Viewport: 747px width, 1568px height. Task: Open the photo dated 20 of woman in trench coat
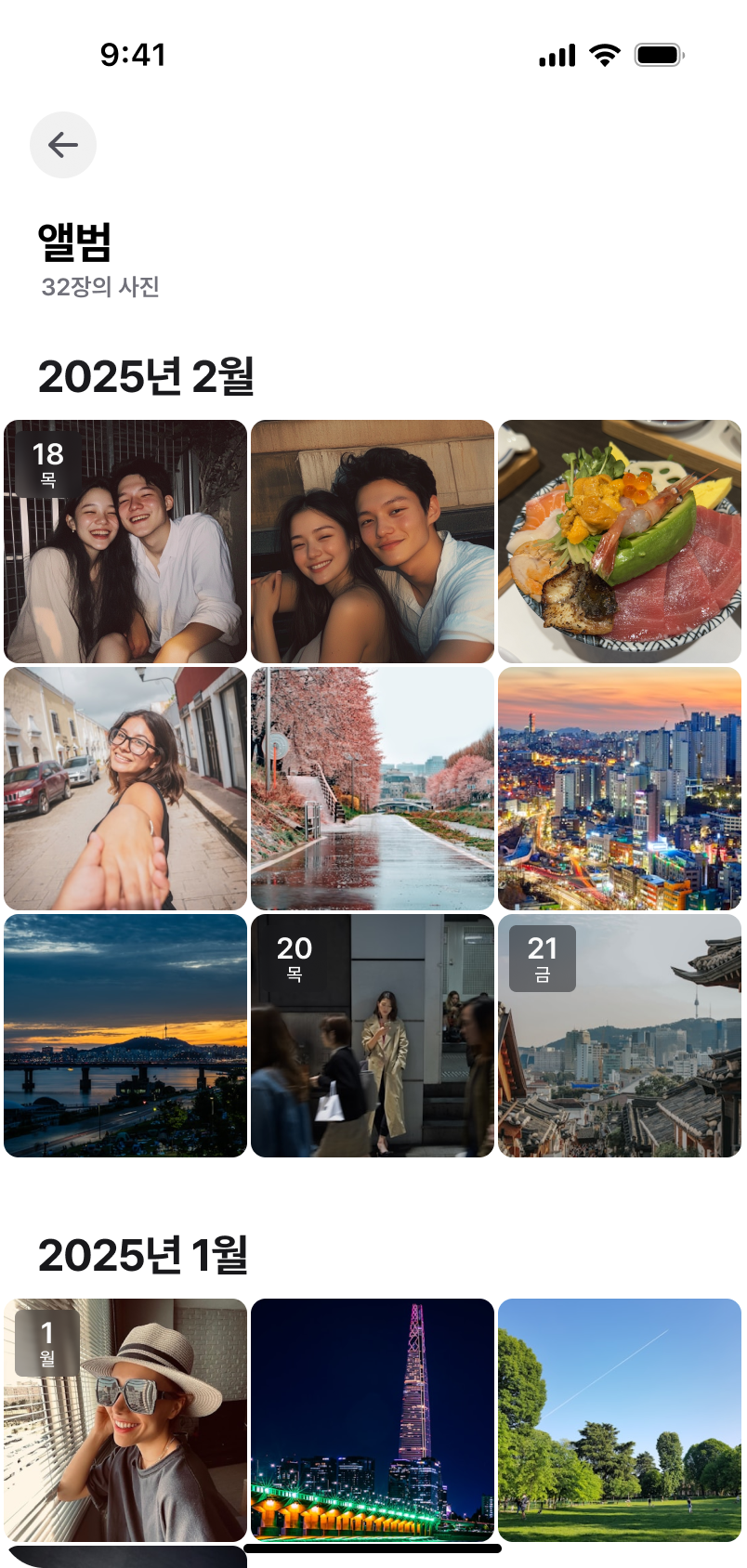click(373, 1036)
